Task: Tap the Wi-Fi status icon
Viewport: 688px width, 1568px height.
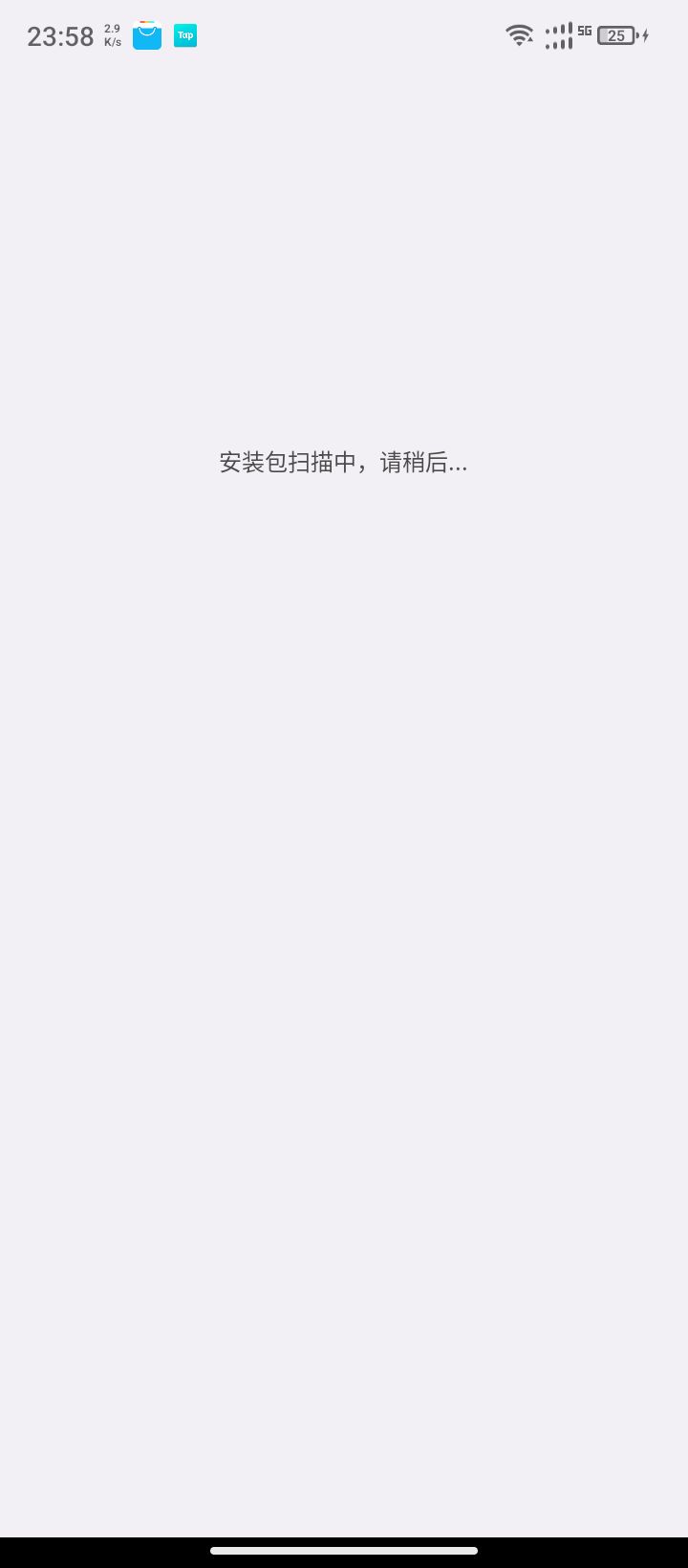Action: pyautogui.click(x=518, y=34)
